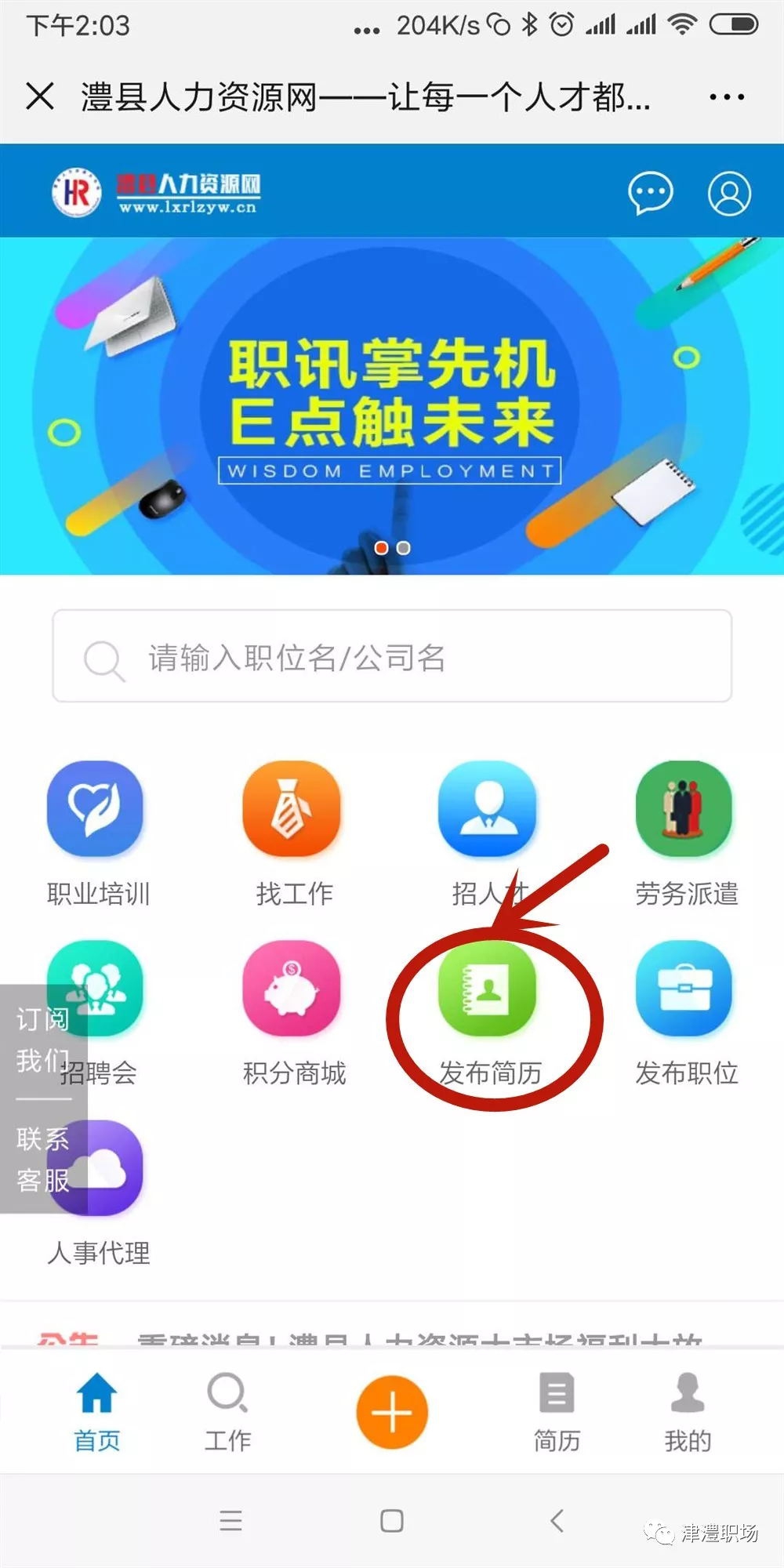This screenshot has width=784, height=1568.
Task: Switch to the 简历 tab
Action: tap(557, 1411)
